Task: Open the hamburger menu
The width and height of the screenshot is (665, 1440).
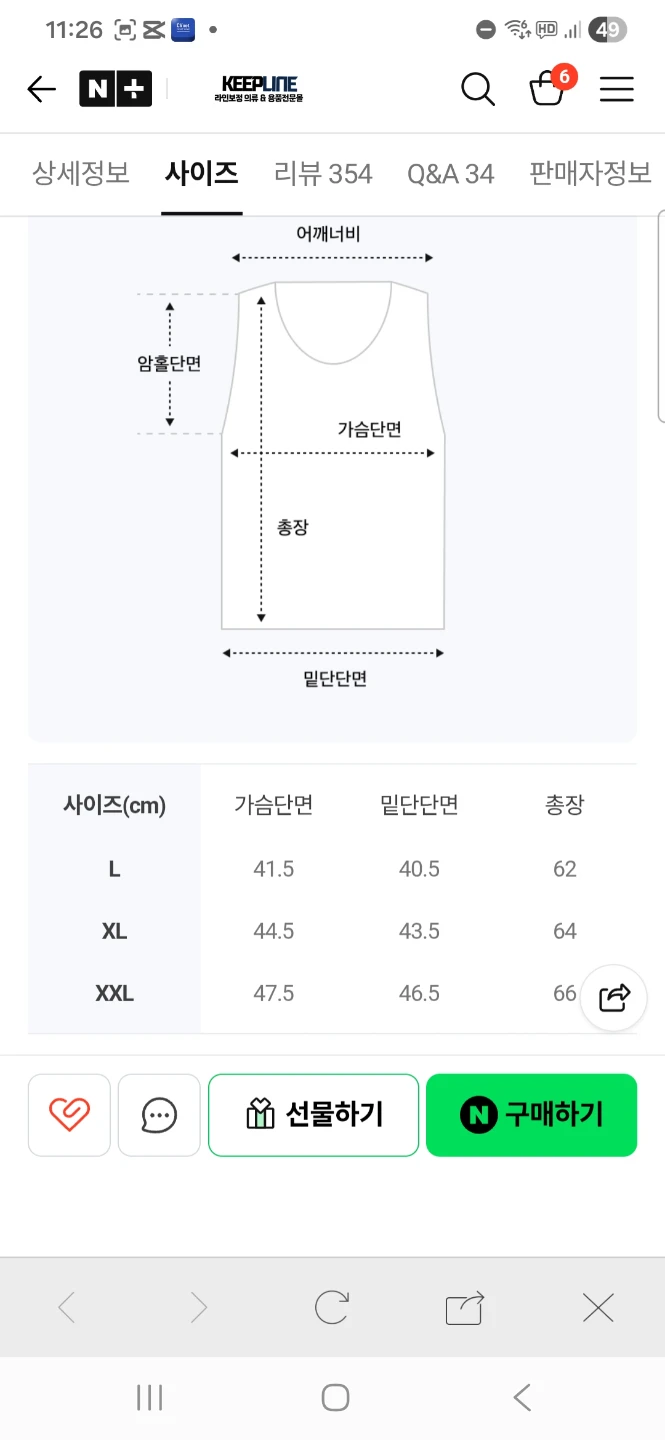Action: [617, 89]
